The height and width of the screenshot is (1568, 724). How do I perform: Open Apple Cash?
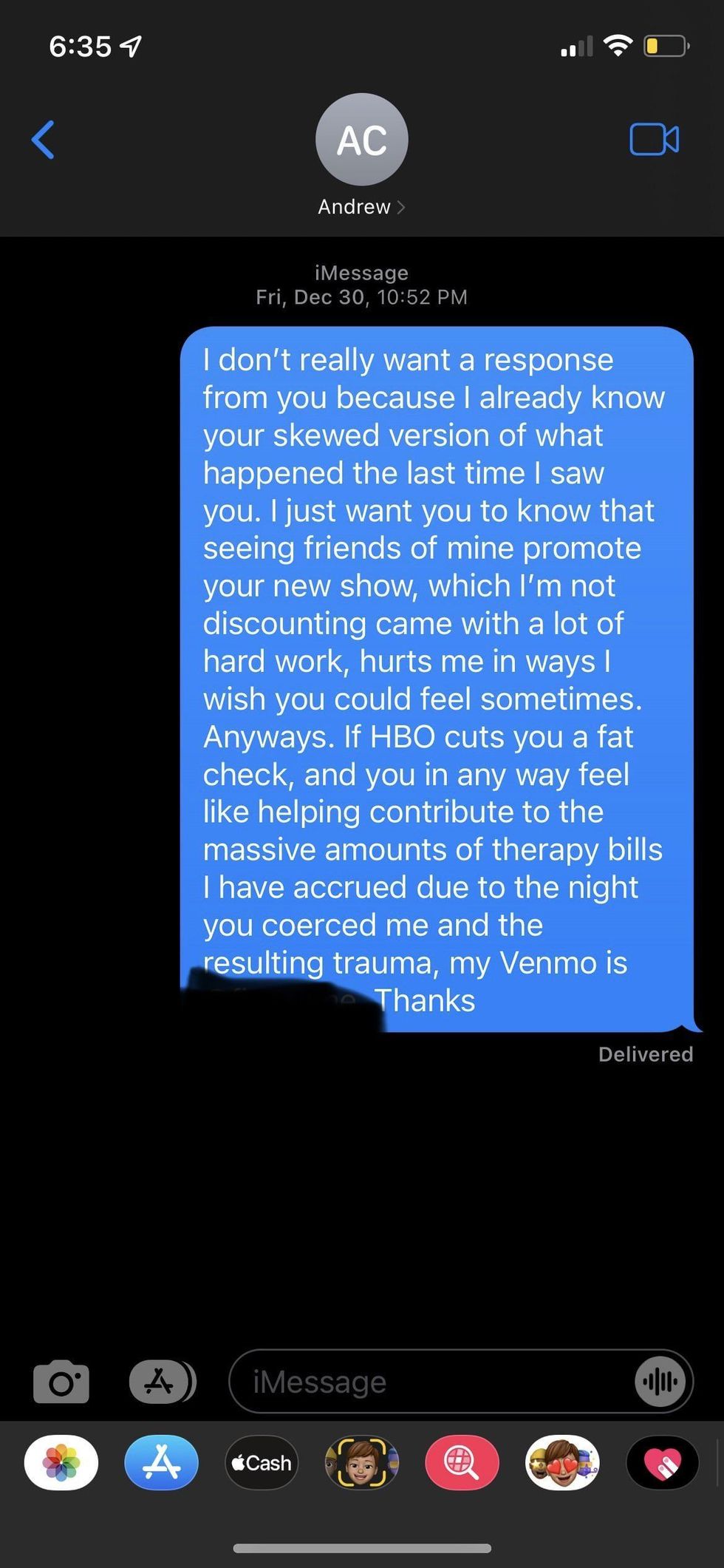262,1462
